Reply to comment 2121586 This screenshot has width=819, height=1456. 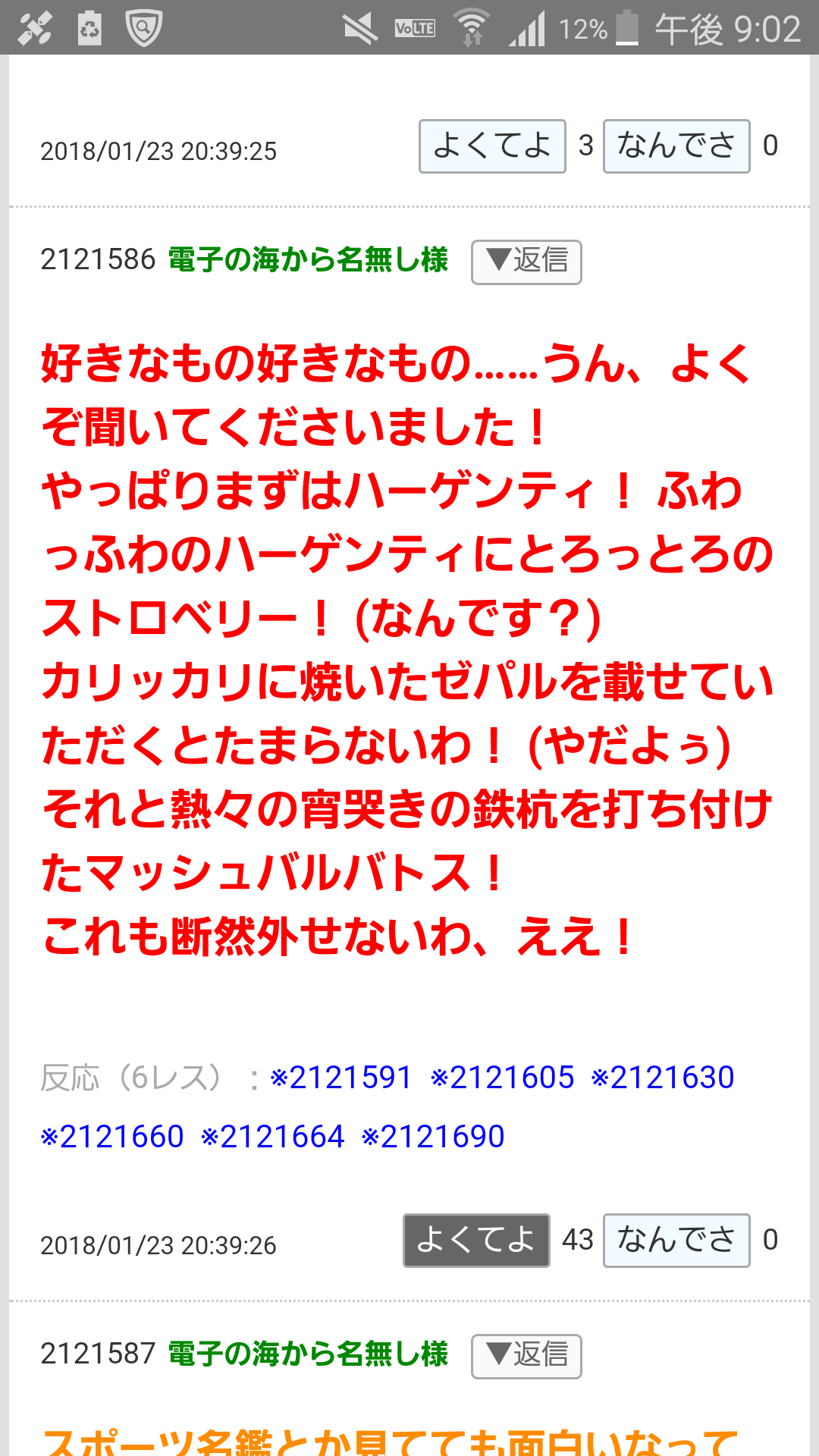point(526,262)
